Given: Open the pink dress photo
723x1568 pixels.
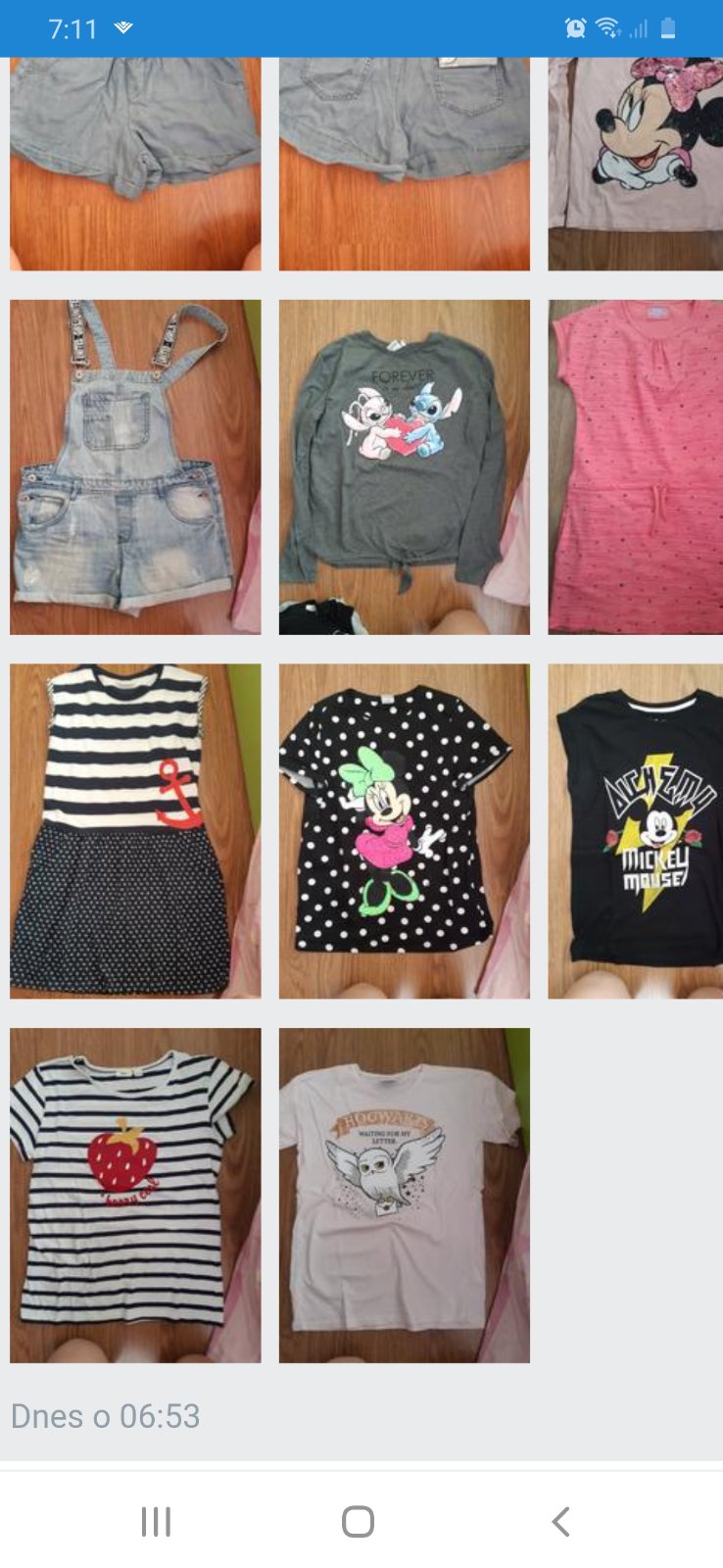Looking at the screenshot, I should [x=635, y=467].
